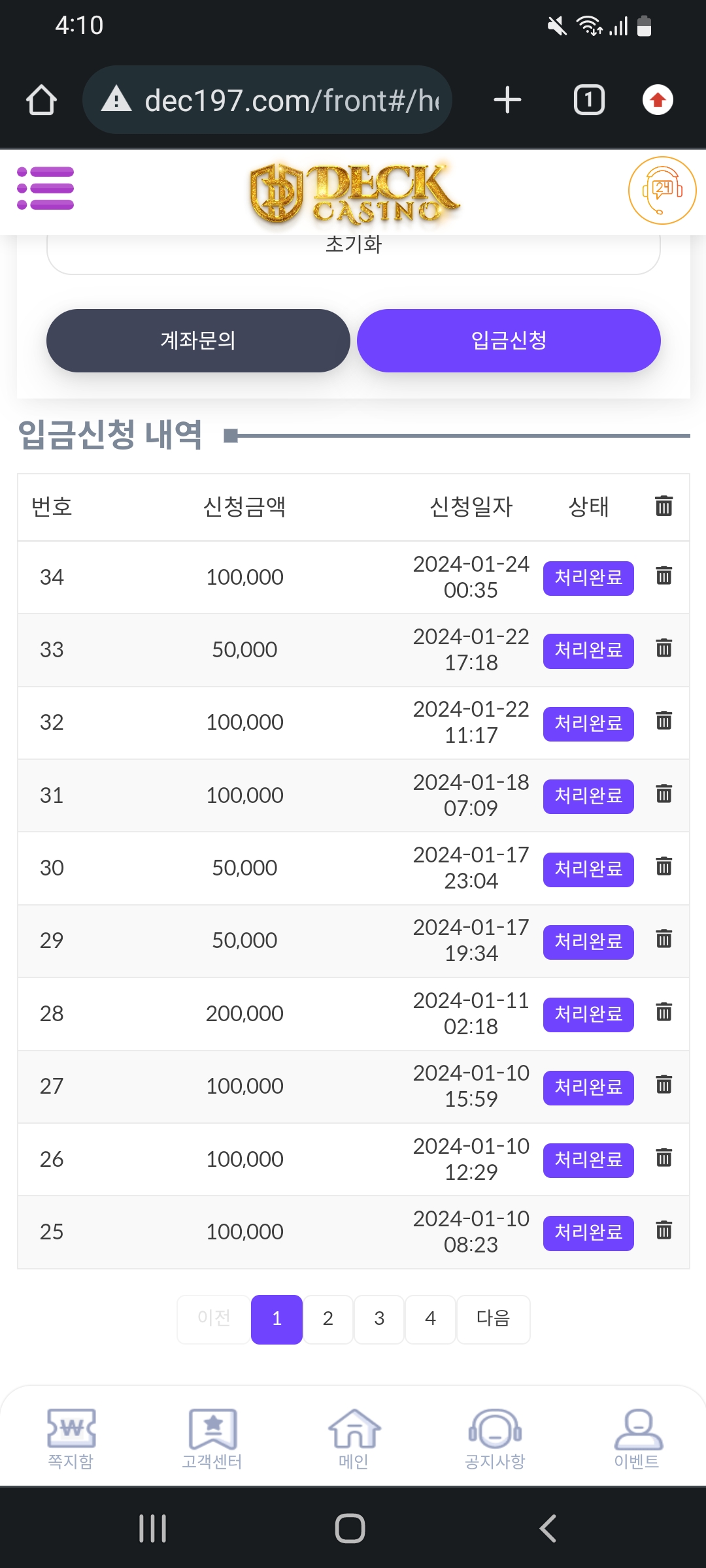This screenshot has height=1568, width=706.
Task: Open the 24-hour support chat icon
Action: [662, 191]
